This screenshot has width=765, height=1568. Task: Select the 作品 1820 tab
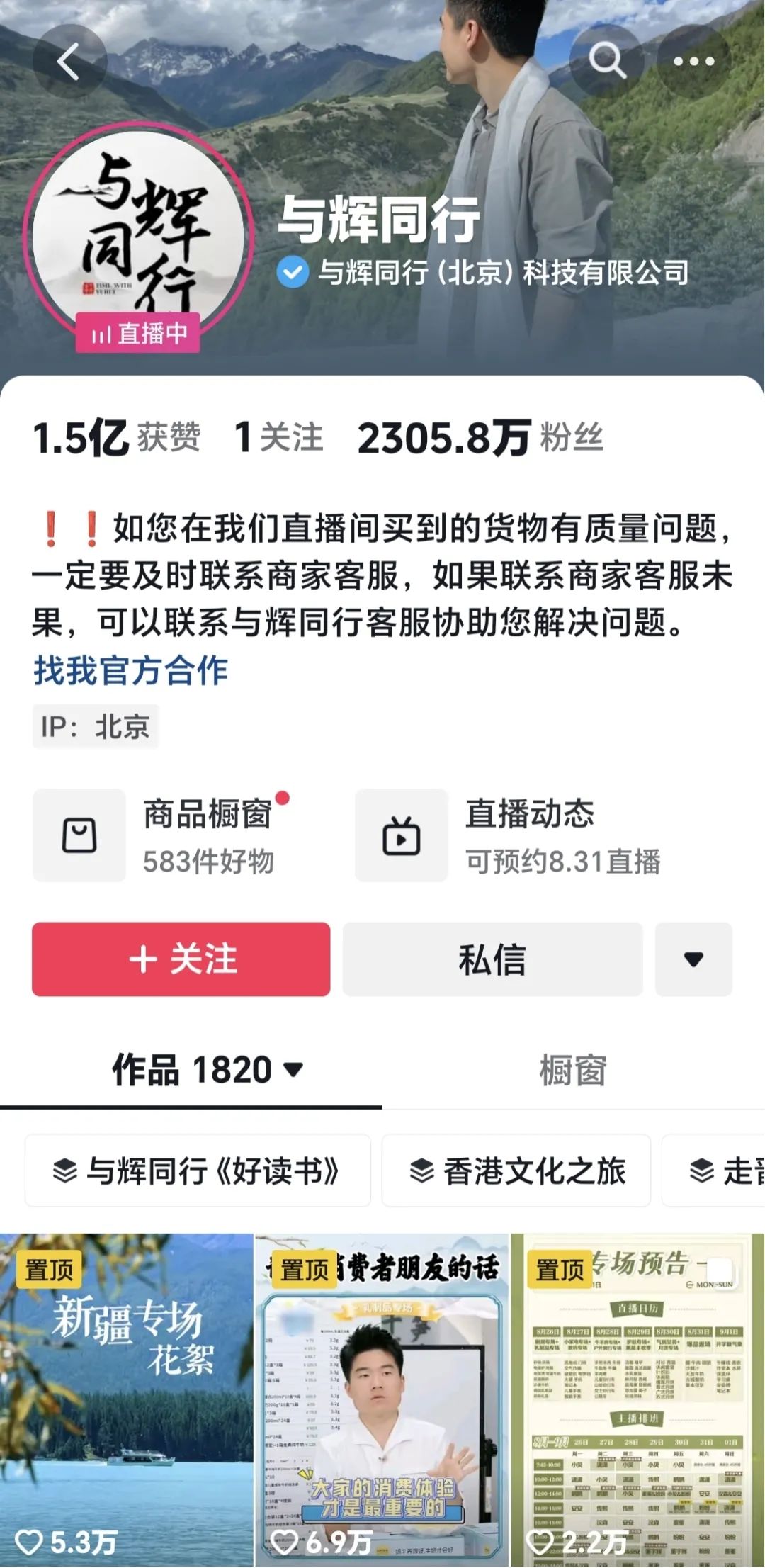(x=207, y=1069)
